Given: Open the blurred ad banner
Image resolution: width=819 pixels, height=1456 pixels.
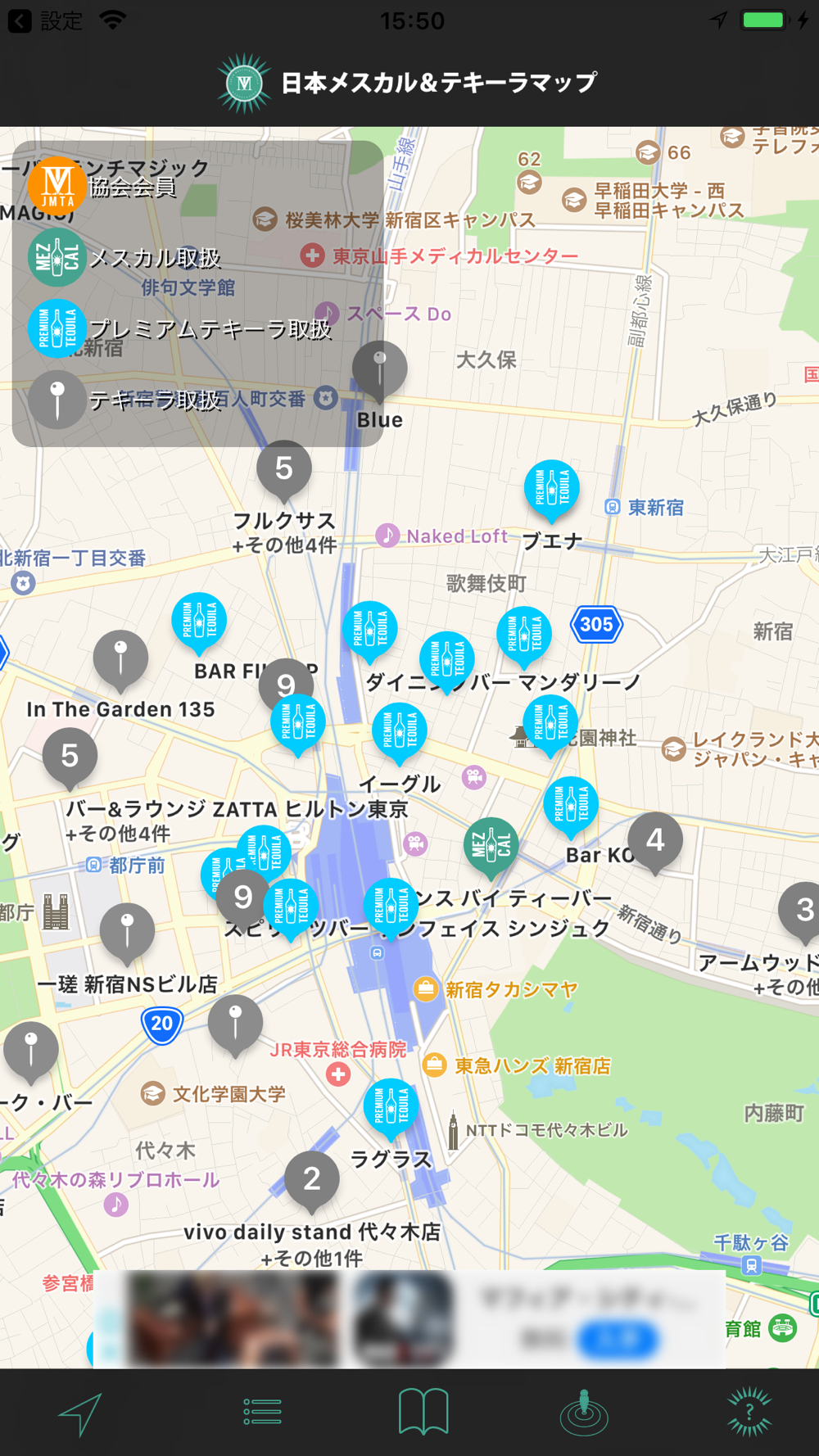Looking at the screenshot, I should [x=409, y=1318].
